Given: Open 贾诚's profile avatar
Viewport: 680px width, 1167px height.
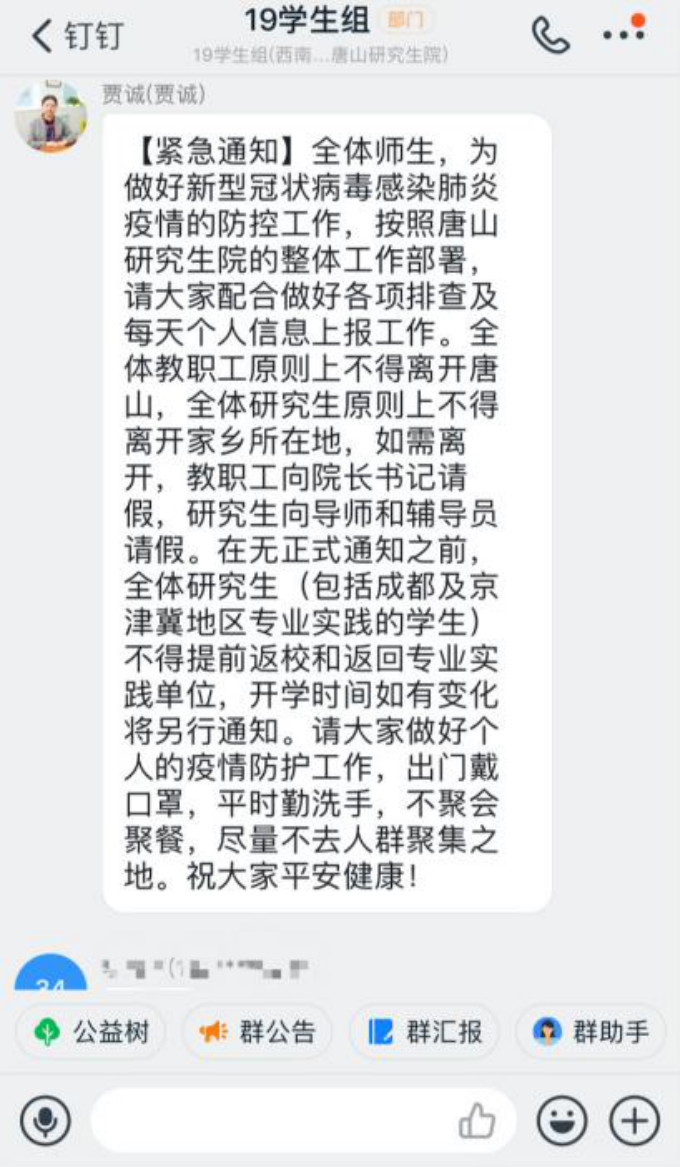Looking at the screenshot, I should point(50,117).
